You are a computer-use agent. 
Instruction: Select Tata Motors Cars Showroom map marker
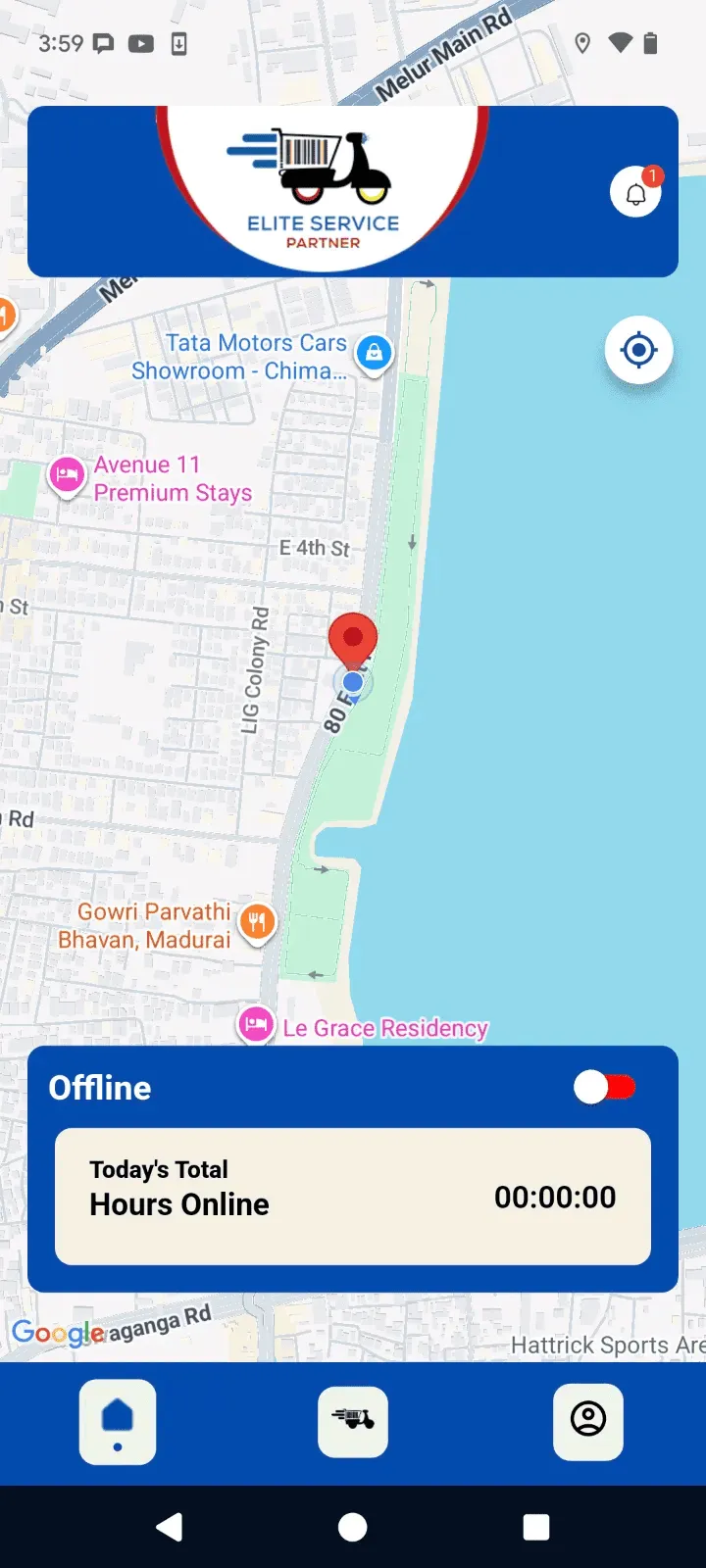(374, 353)
